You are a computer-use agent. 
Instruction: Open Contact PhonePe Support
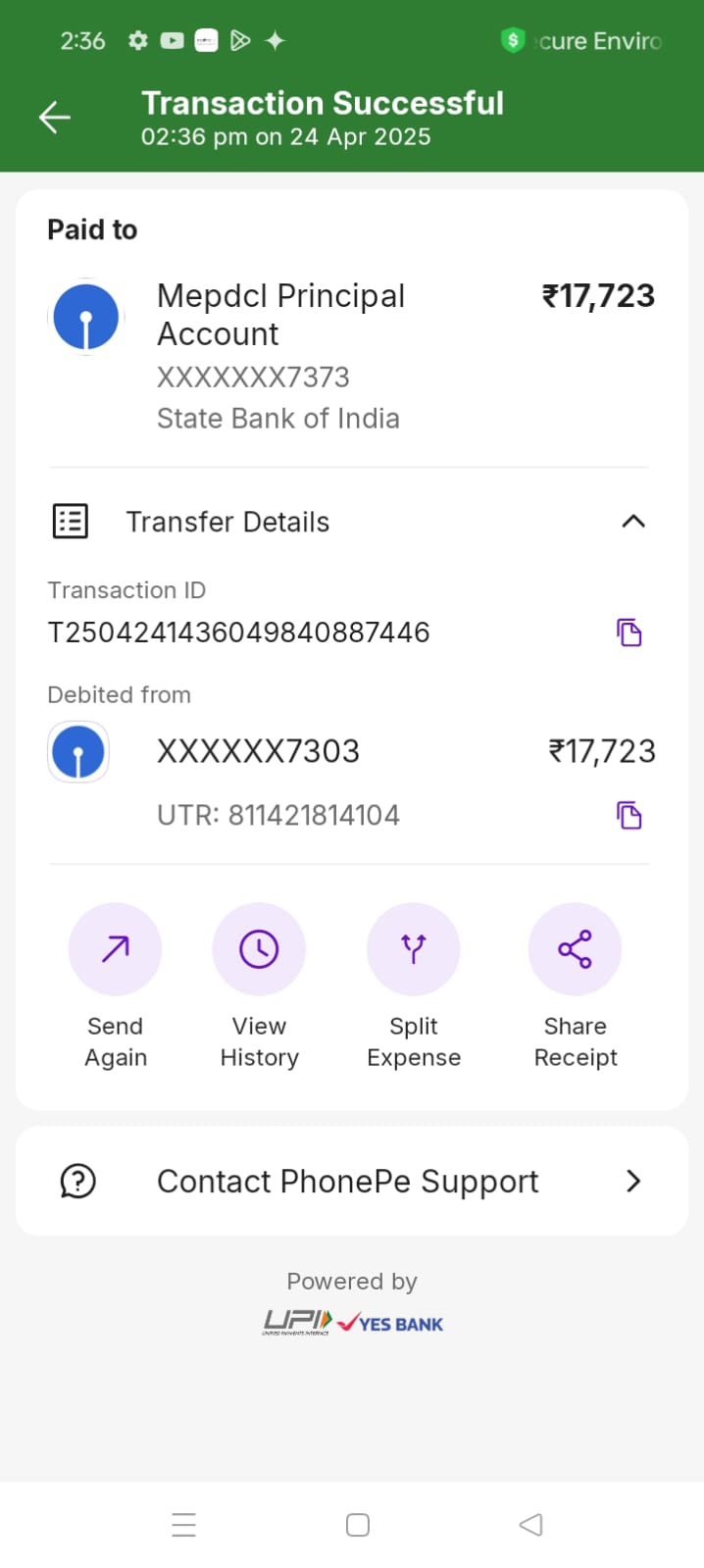click(x=352, y=1181)
